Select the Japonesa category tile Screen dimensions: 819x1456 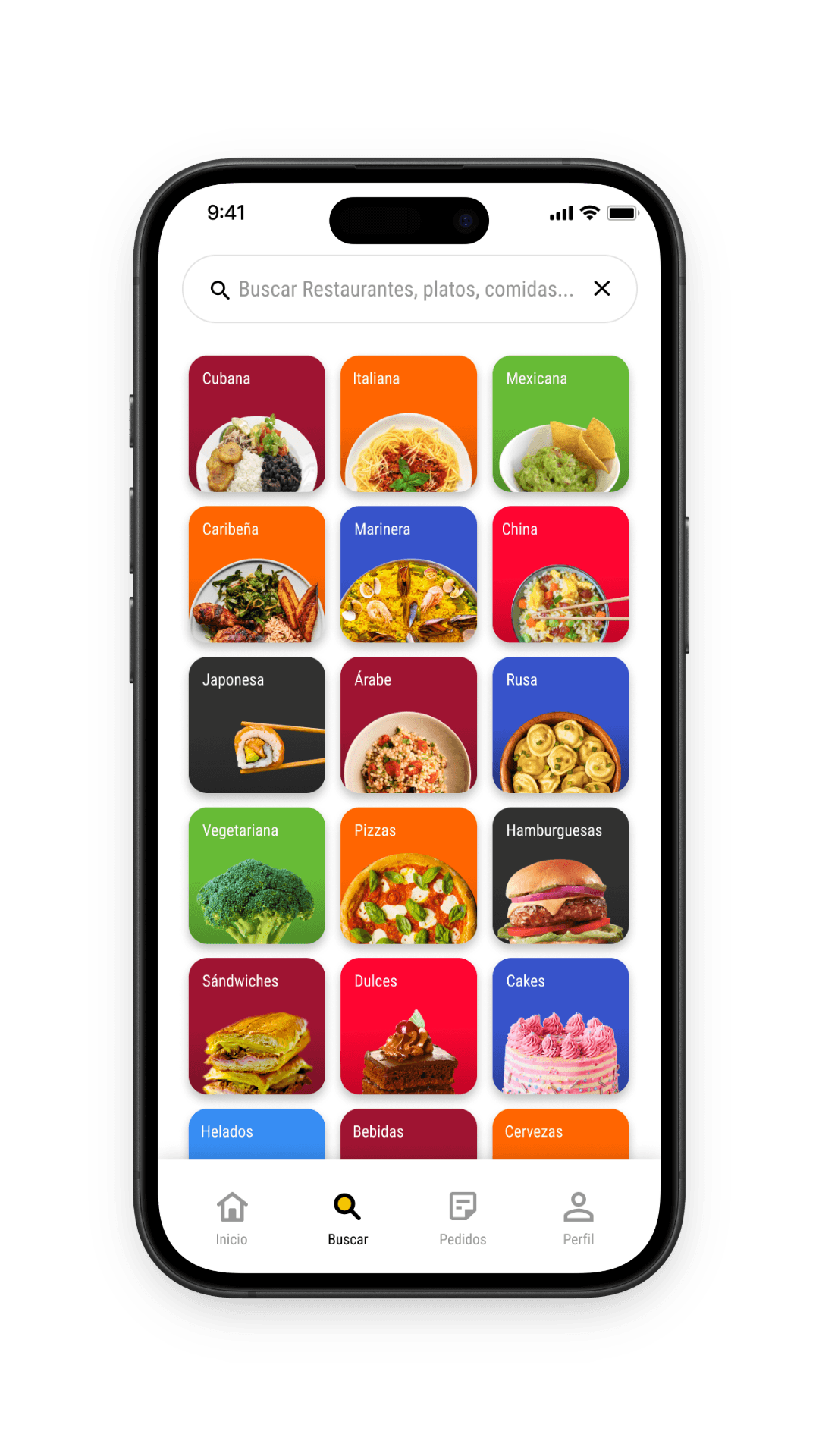(257, 725)
